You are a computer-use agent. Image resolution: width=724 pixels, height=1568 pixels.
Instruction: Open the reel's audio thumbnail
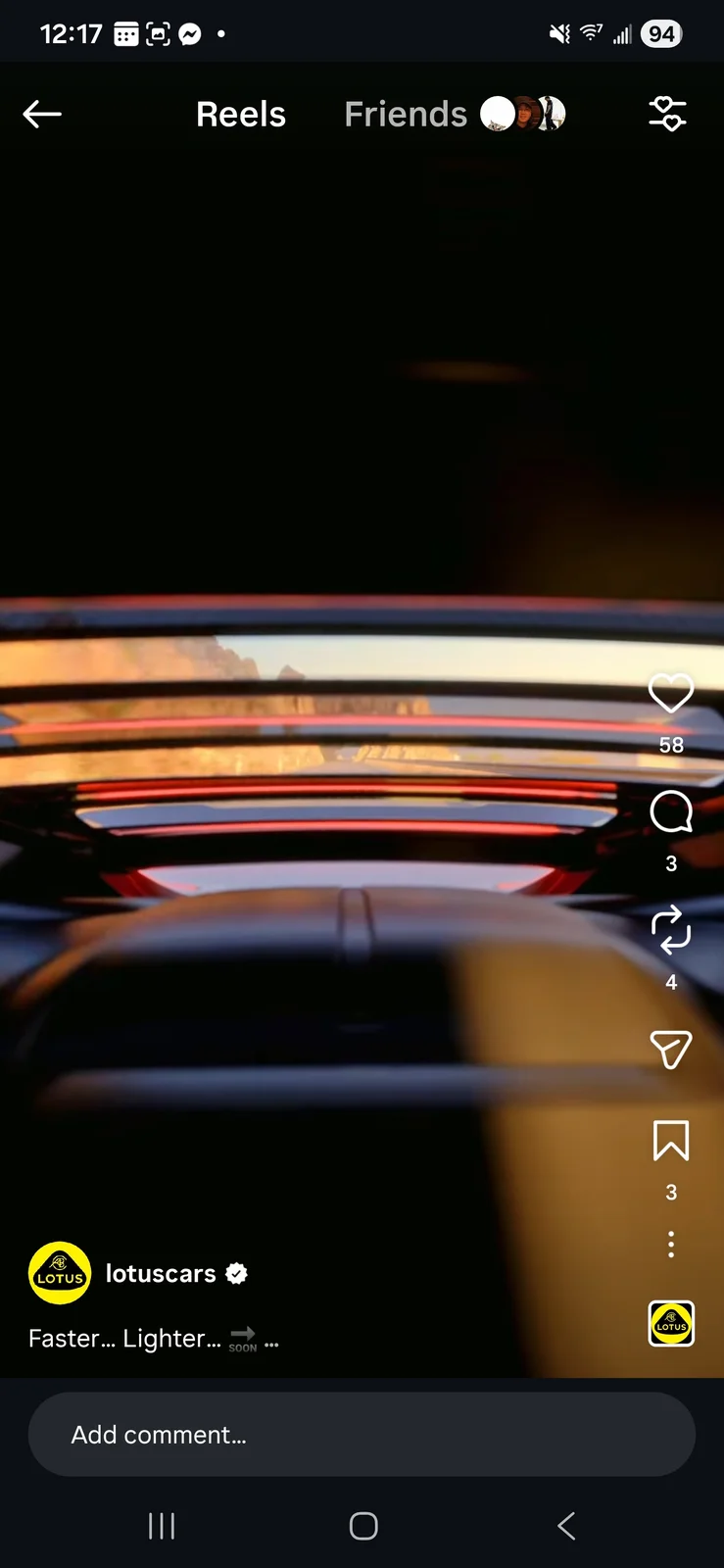click(x=671, y=1324)
